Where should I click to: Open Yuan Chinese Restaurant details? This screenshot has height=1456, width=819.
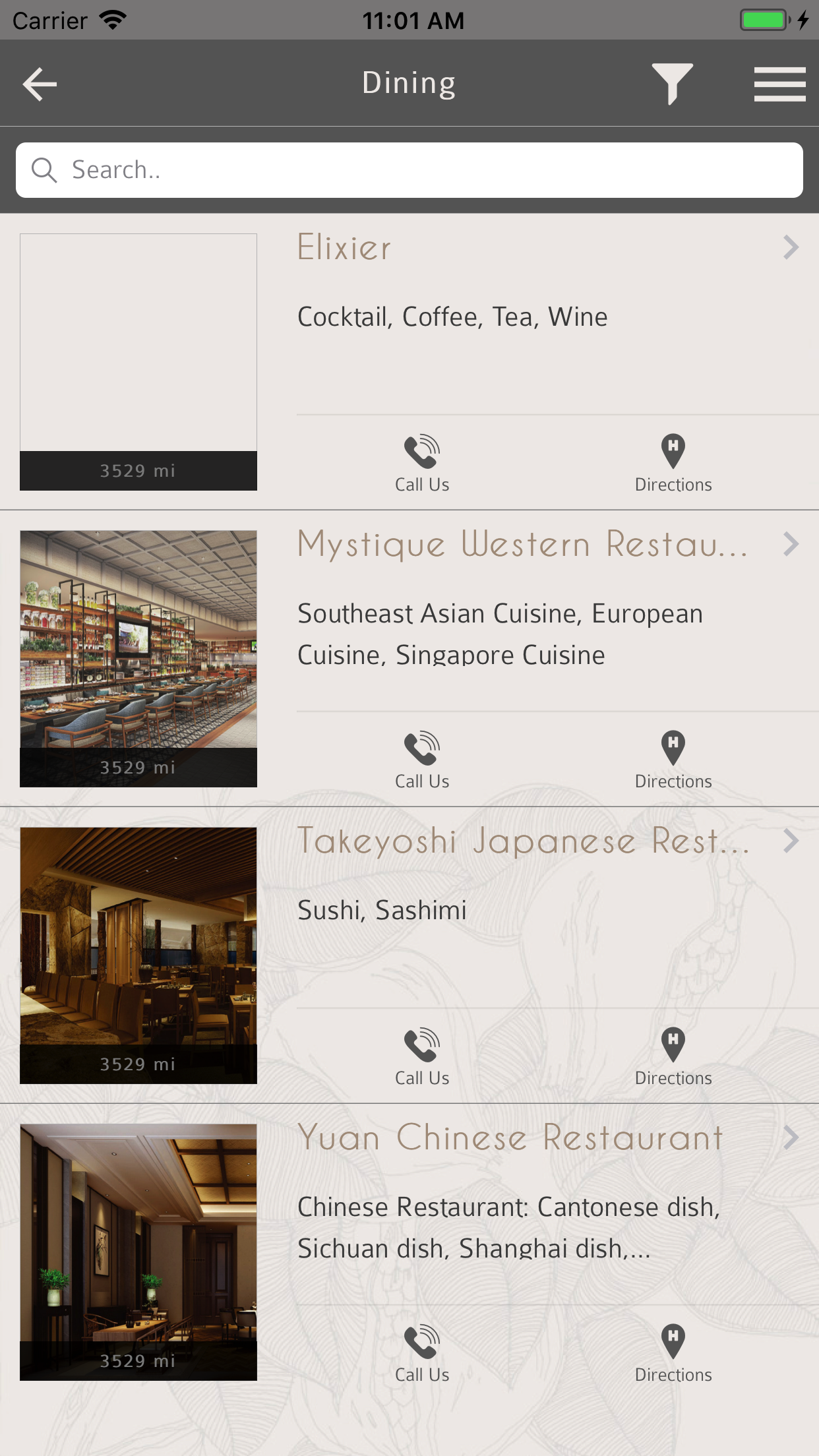790,1138
